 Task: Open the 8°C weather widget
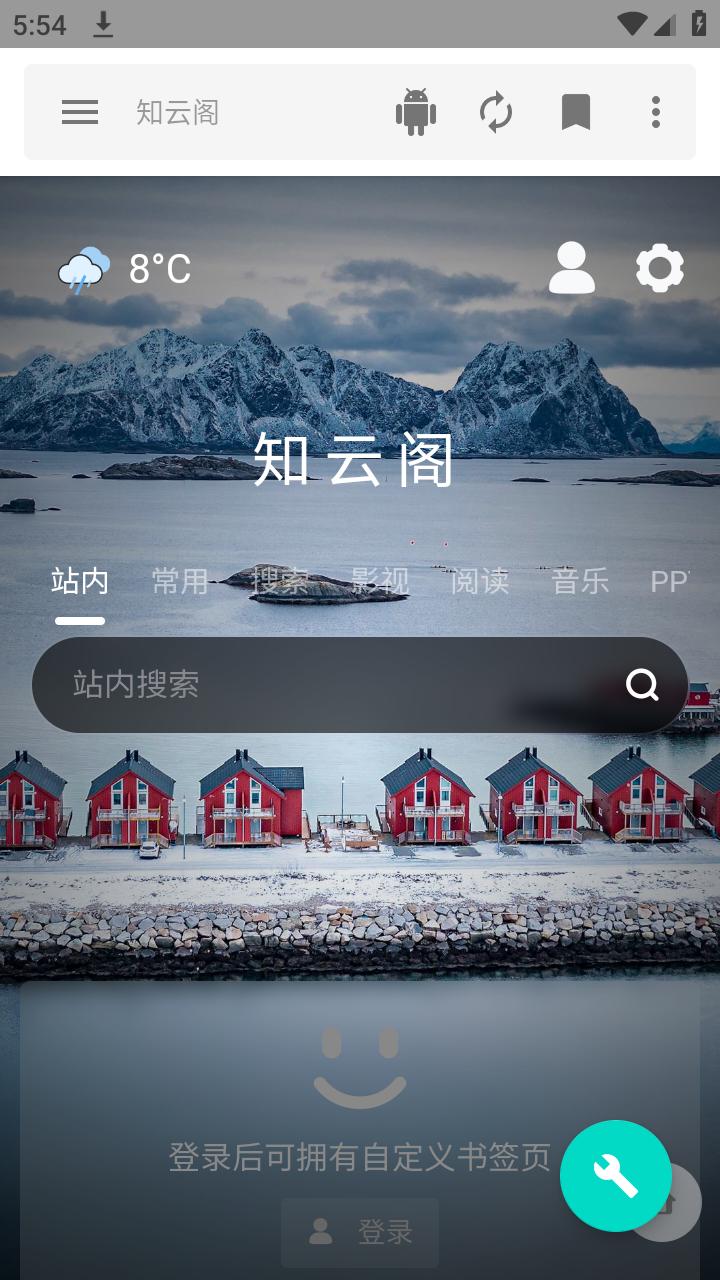click(x=125, y=269)
